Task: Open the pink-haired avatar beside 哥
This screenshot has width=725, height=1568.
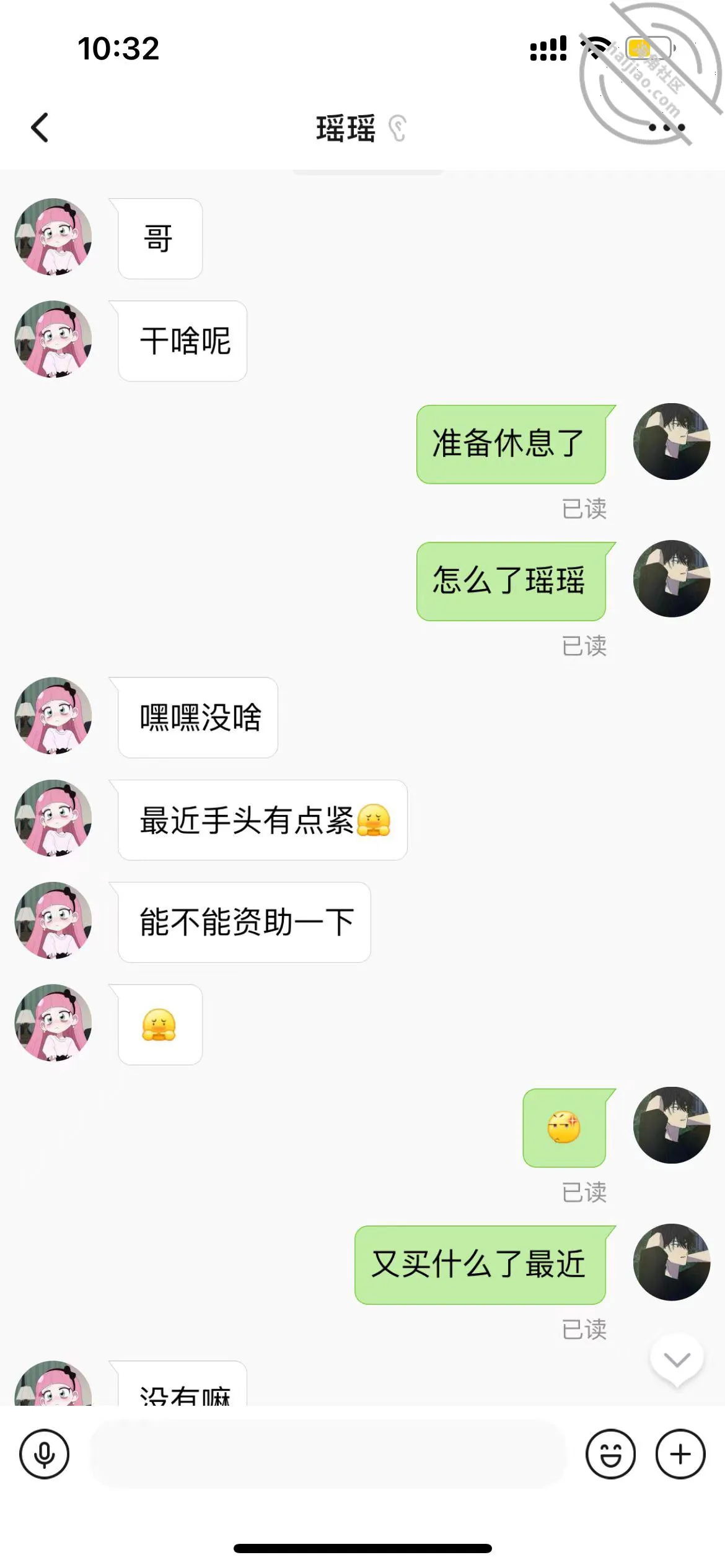Action: coord(53,237)
